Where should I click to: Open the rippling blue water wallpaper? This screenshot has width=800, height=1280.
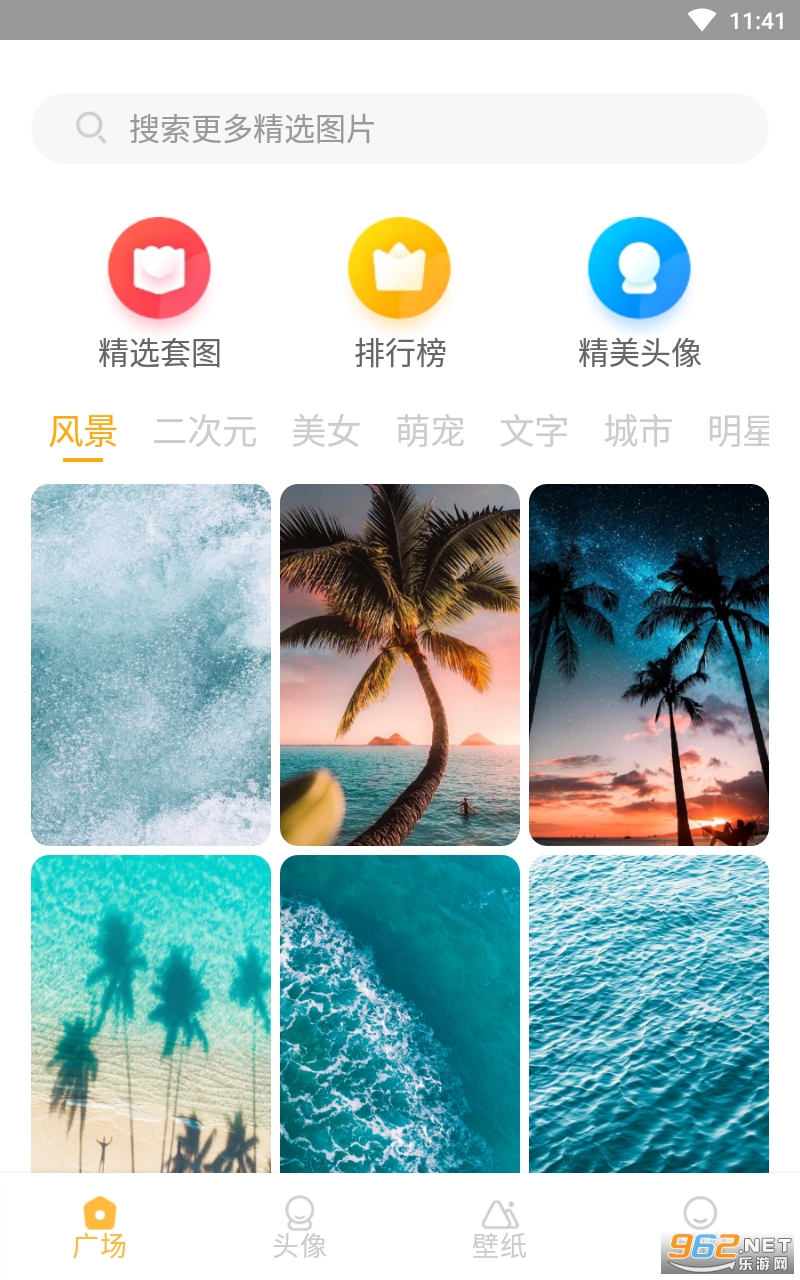649,1012
